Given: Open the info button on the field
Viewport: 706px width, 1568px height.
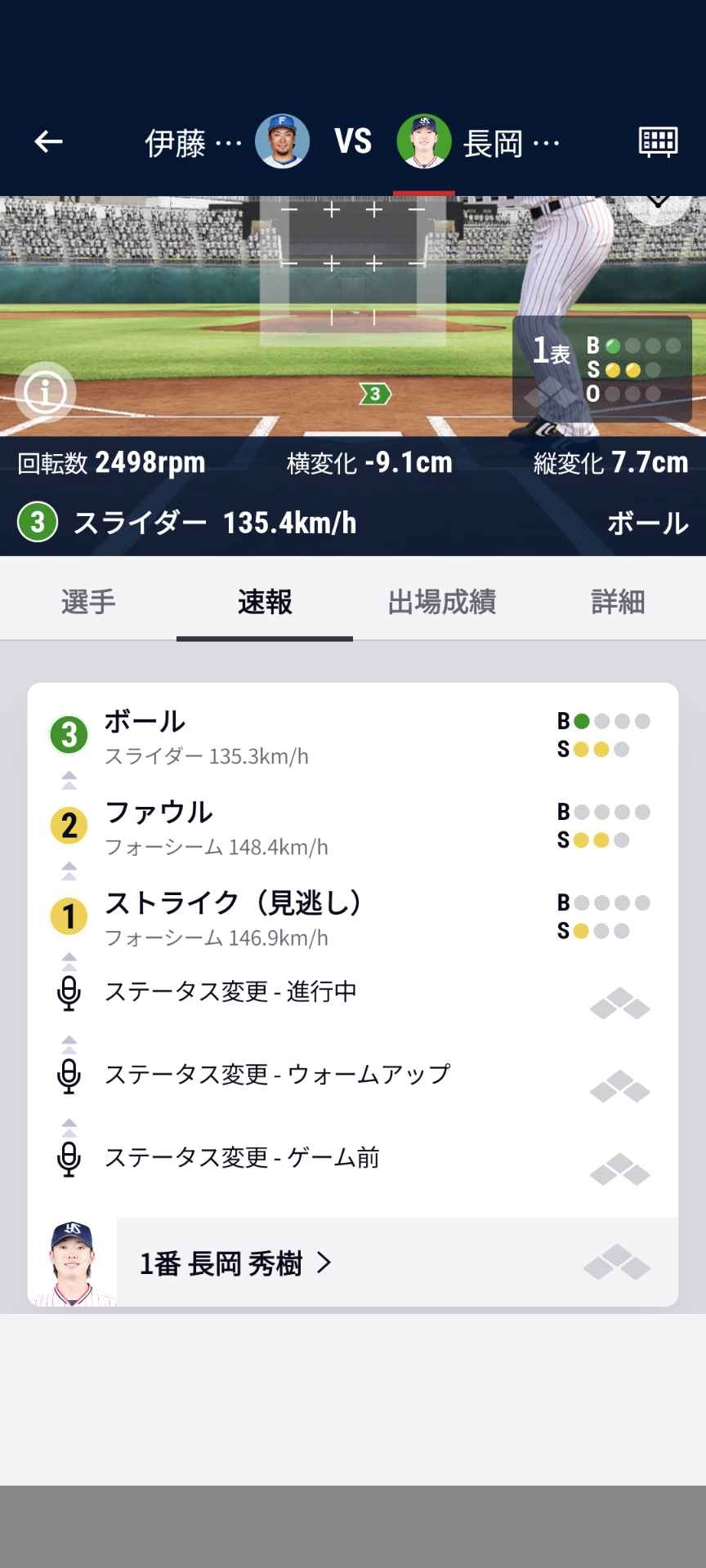Looking at the screenshot, I should pyautogui.click(x=45, y=393).
